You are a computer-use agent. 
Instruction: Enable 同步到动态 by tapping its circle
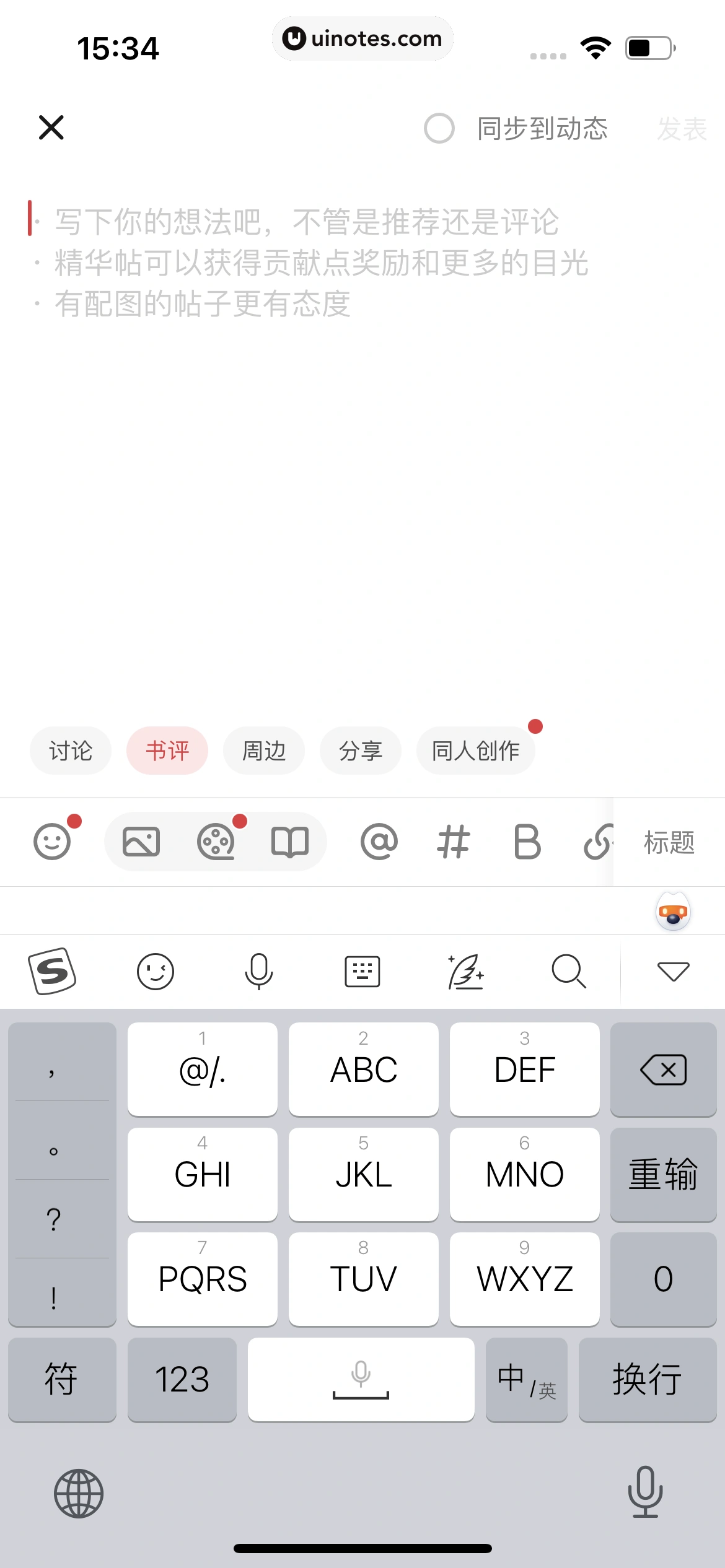tap(439, 128)
